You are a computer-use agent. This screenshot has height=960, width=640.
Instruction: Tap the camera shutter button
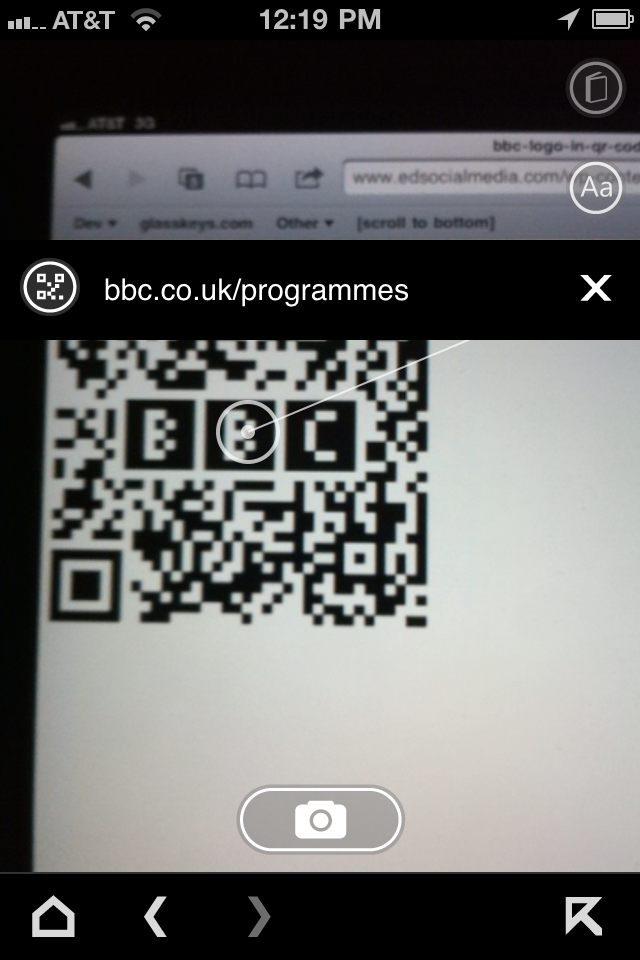320,820
